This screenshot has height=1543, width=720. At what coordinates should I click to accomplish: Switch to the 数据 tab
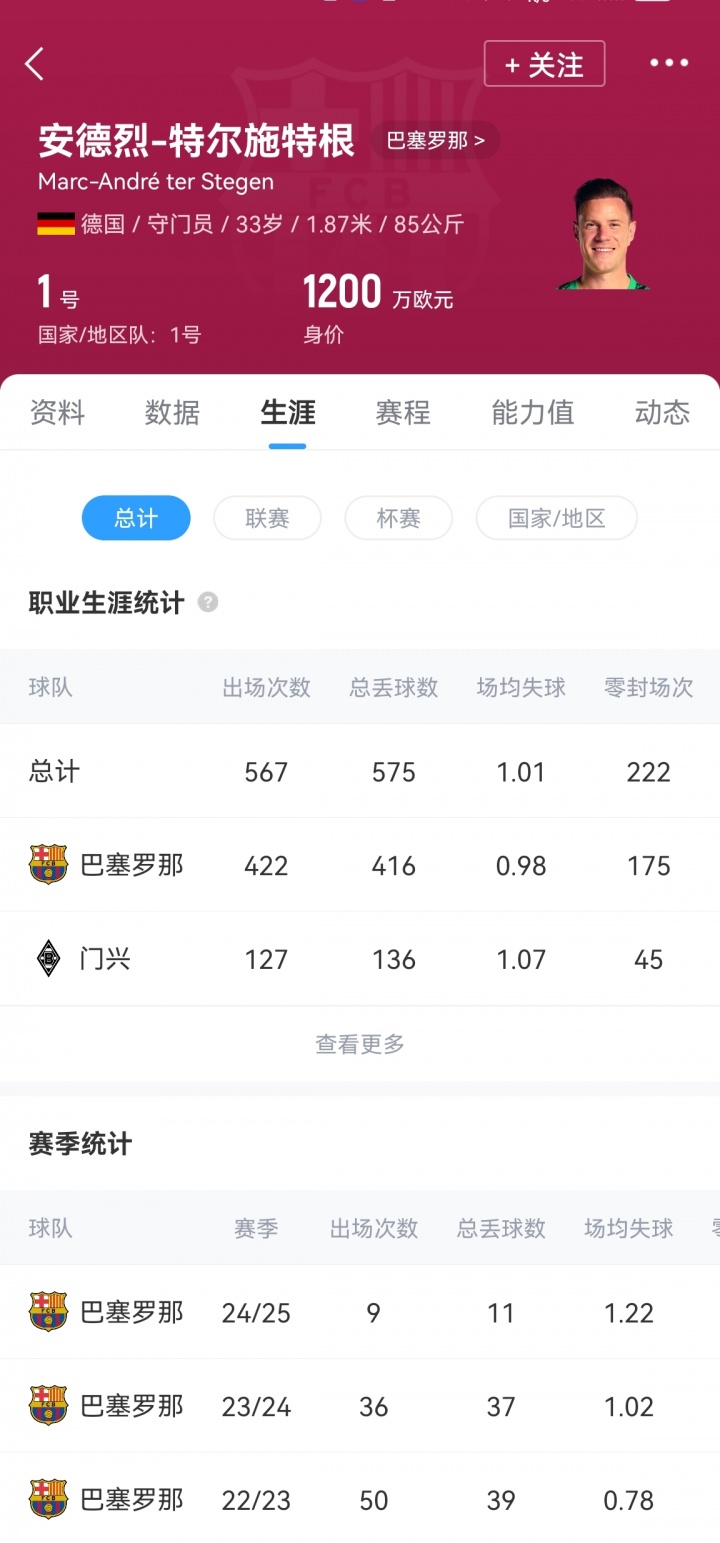click(x=172, y=412)
